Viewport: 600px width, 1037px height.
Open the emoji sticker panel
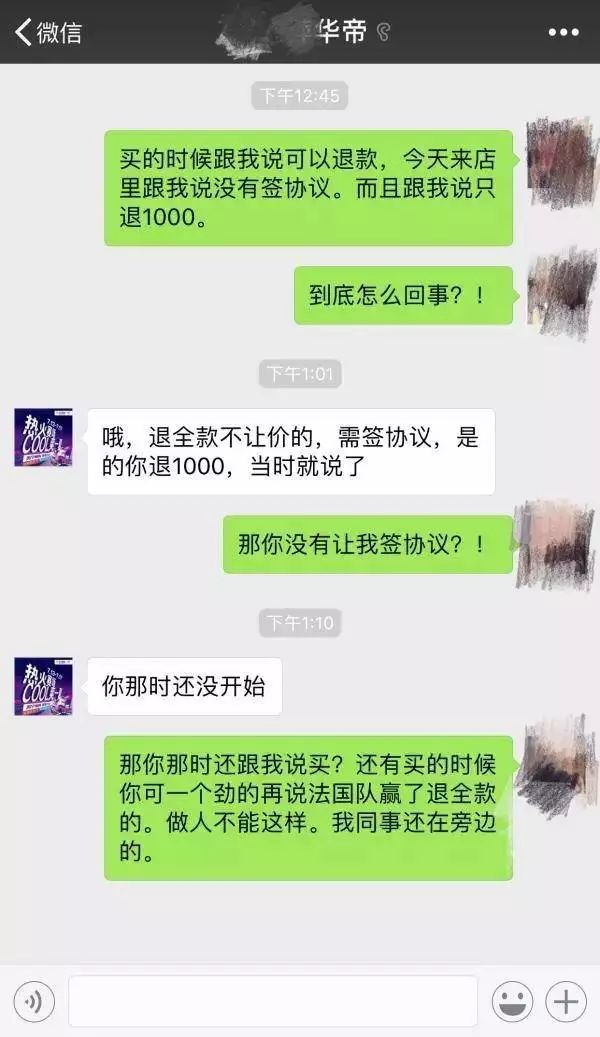tap(512, 1001)
